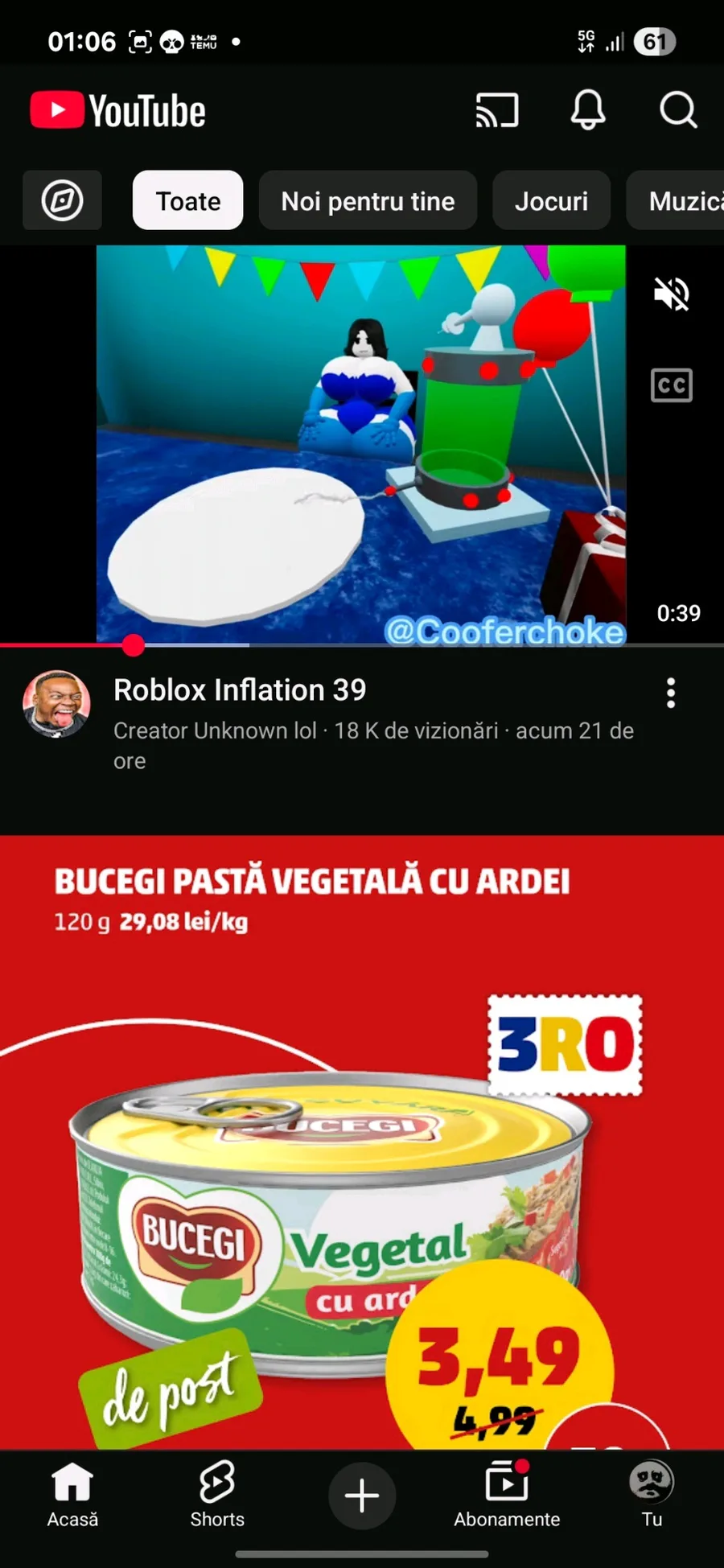Open the Tu profile tab
This screenshot has width=724, height=1568.
click(652, 1494)
